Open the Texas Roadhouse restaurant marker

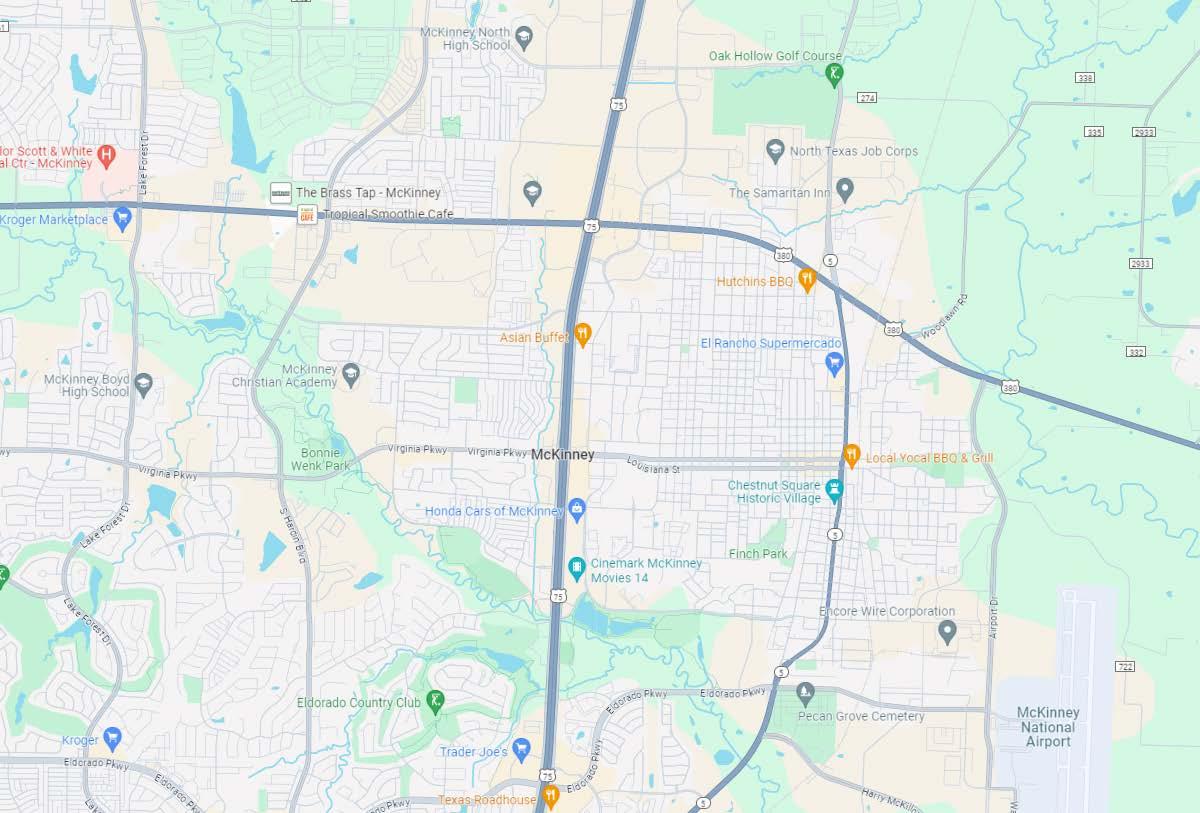pos(550,798)
